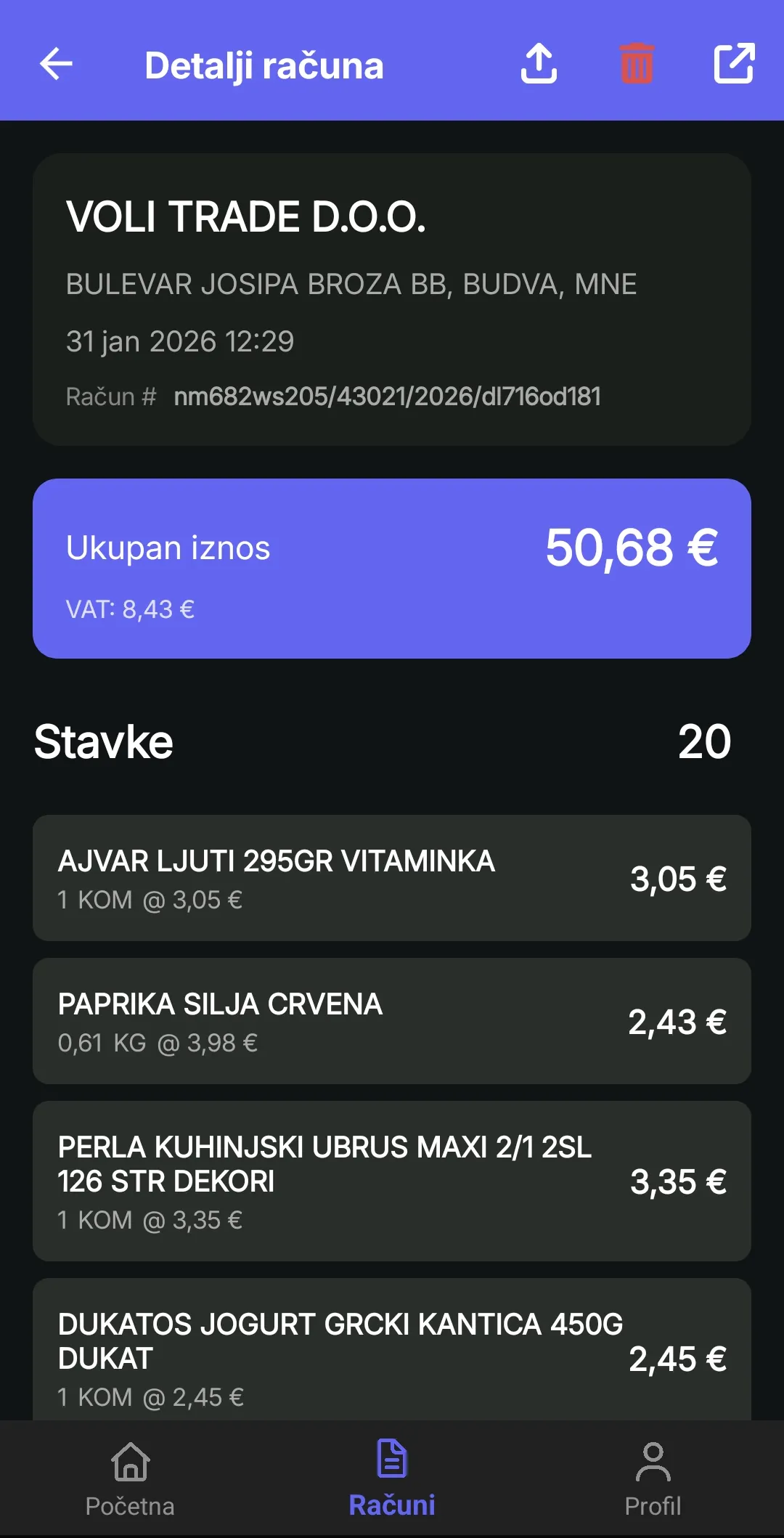Image resolution: width=784 pixels, height=1538 pixels.
Task: Tap the share/export receipt icon
Action: pos(538,65)
